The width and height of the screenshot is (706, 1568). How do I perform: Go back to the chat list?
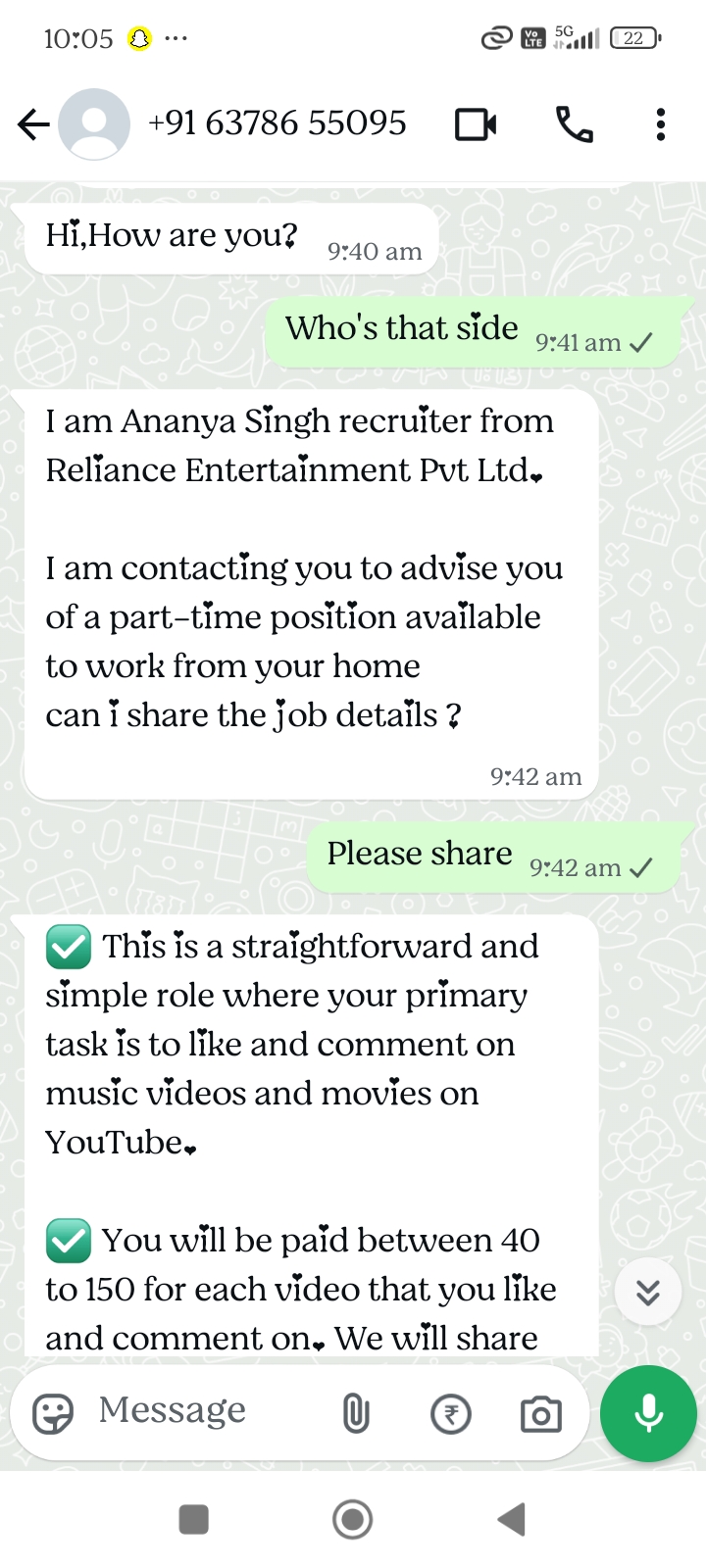tap(33, 124)
